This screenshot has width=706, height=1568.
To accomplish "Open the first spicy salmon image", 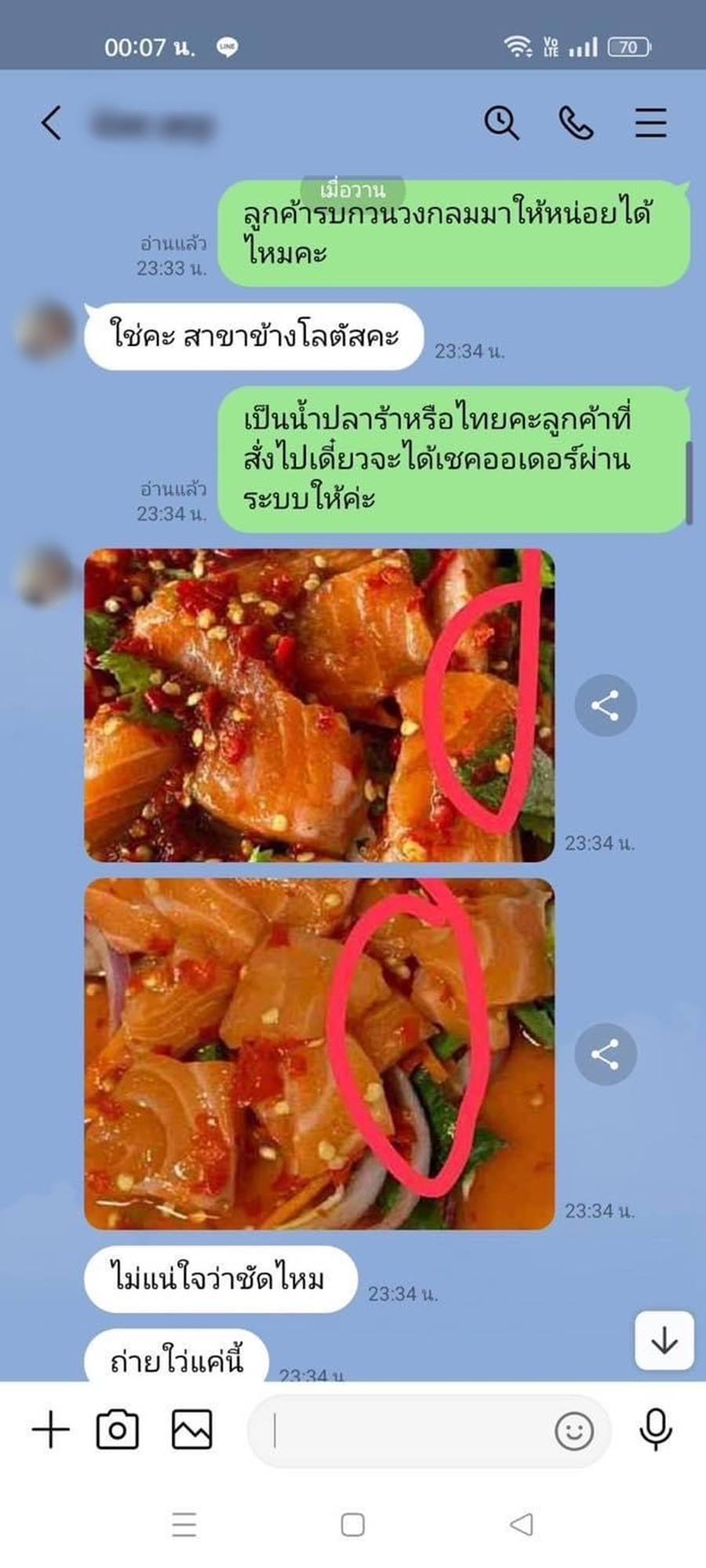I will point(318,706).
